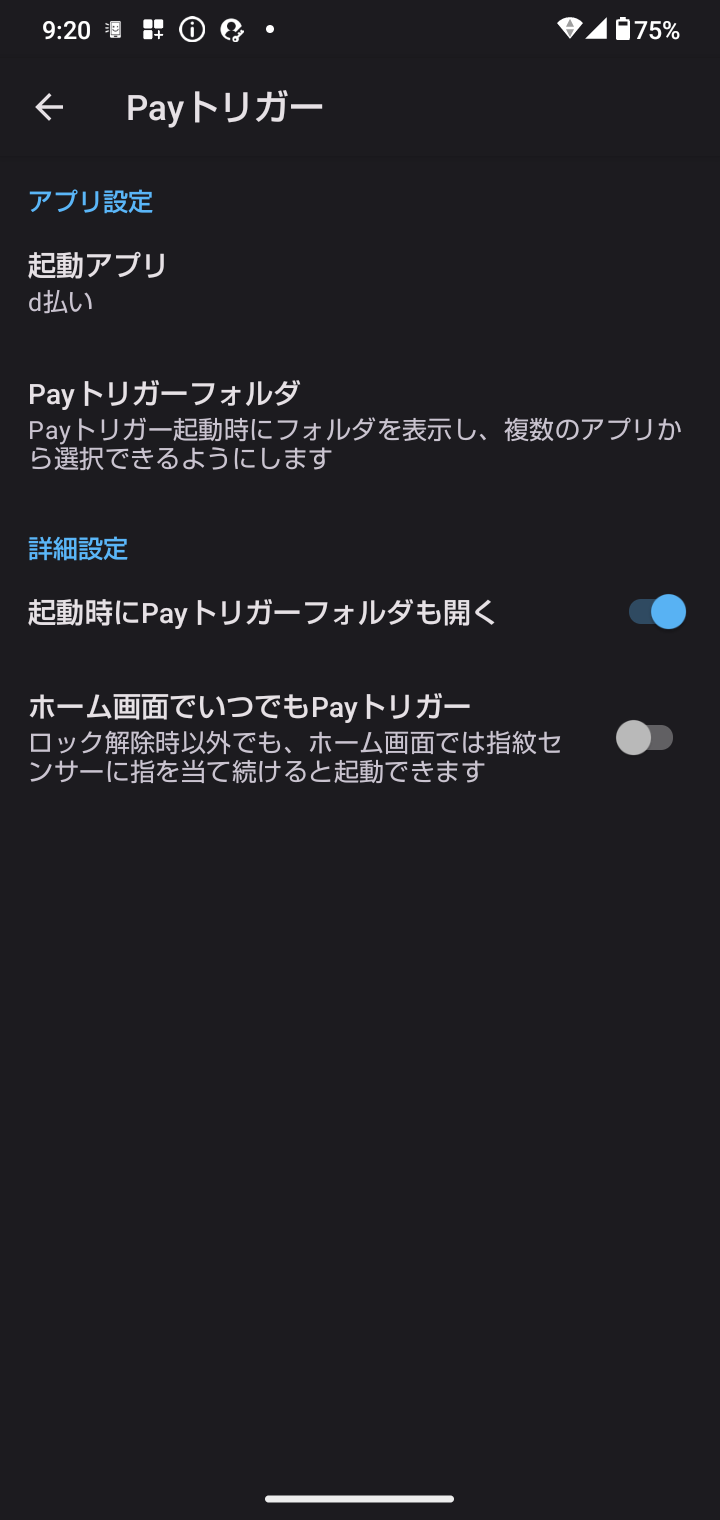Open the Payトリガーフォルダ setting

pos(360,424)
